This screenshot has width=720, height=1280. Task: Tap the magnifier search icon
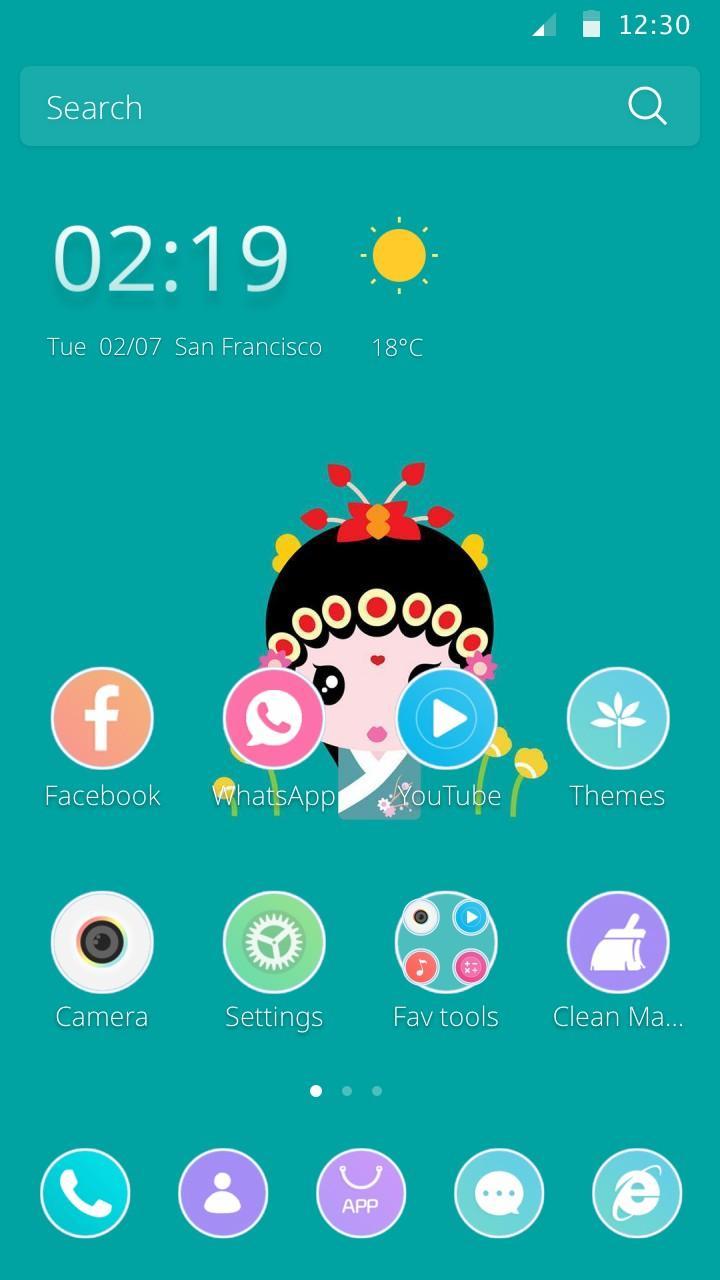647,106
